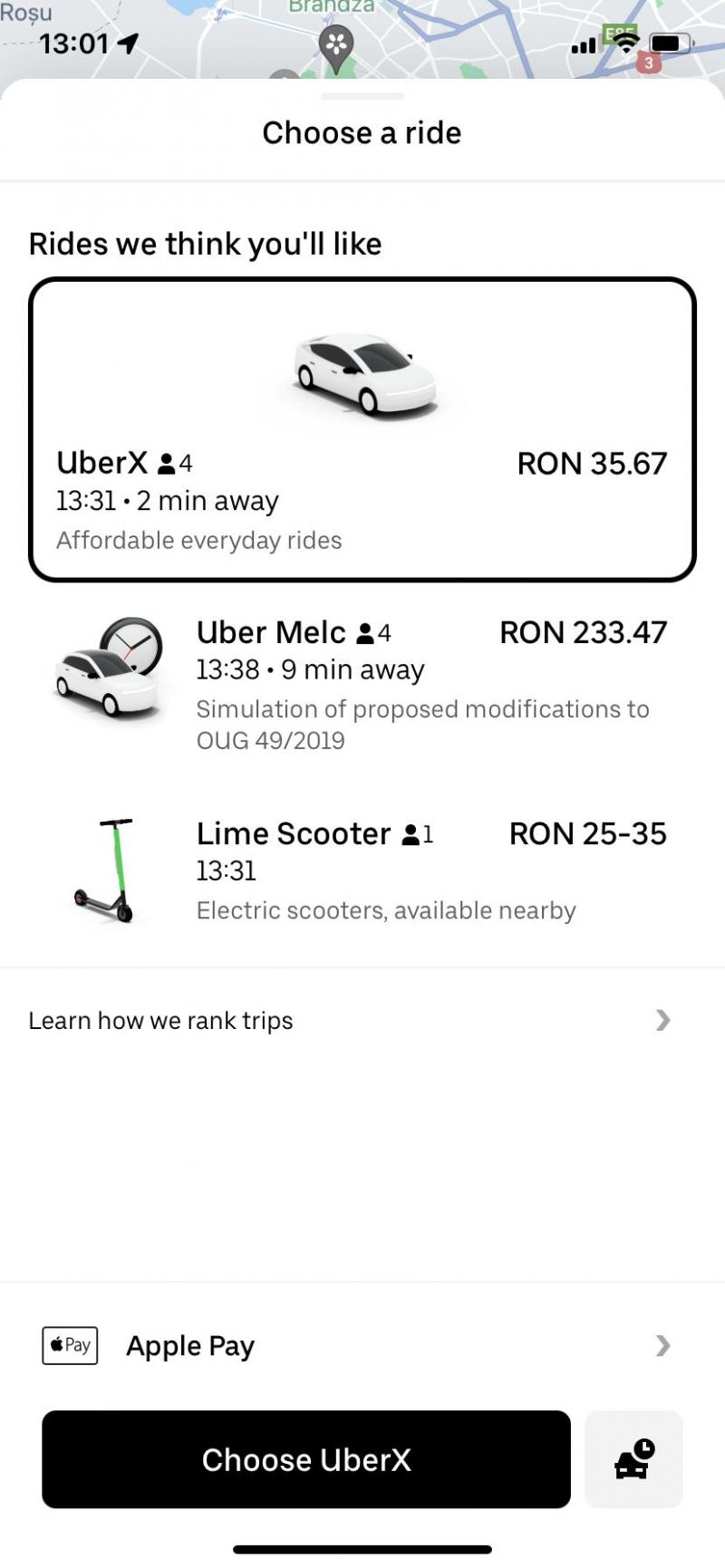Tap the Choose a ride title

(362, 132)
